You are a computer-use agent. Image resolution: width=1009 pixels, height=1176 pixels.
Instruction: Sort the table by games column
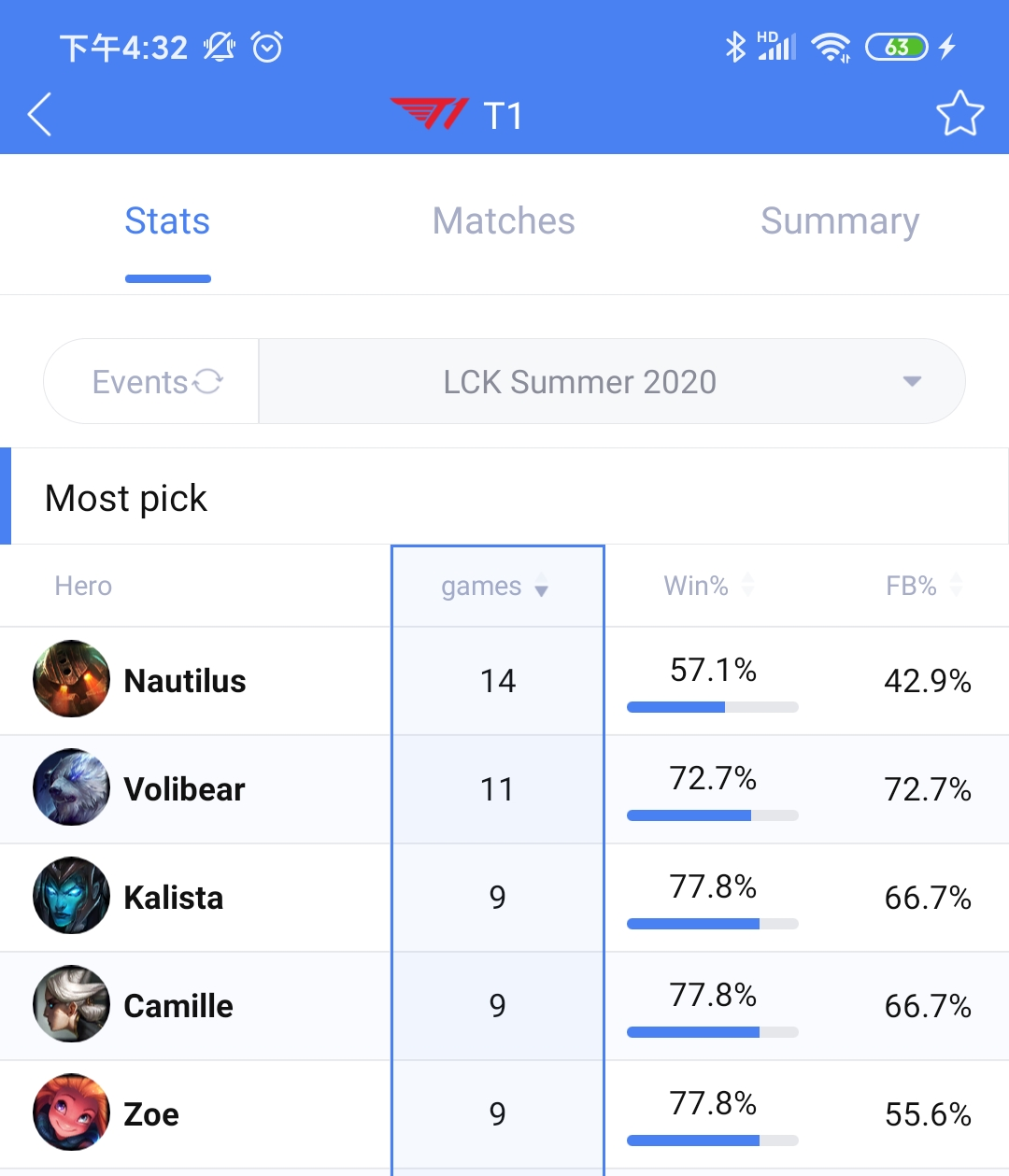[x=496, y=587]
